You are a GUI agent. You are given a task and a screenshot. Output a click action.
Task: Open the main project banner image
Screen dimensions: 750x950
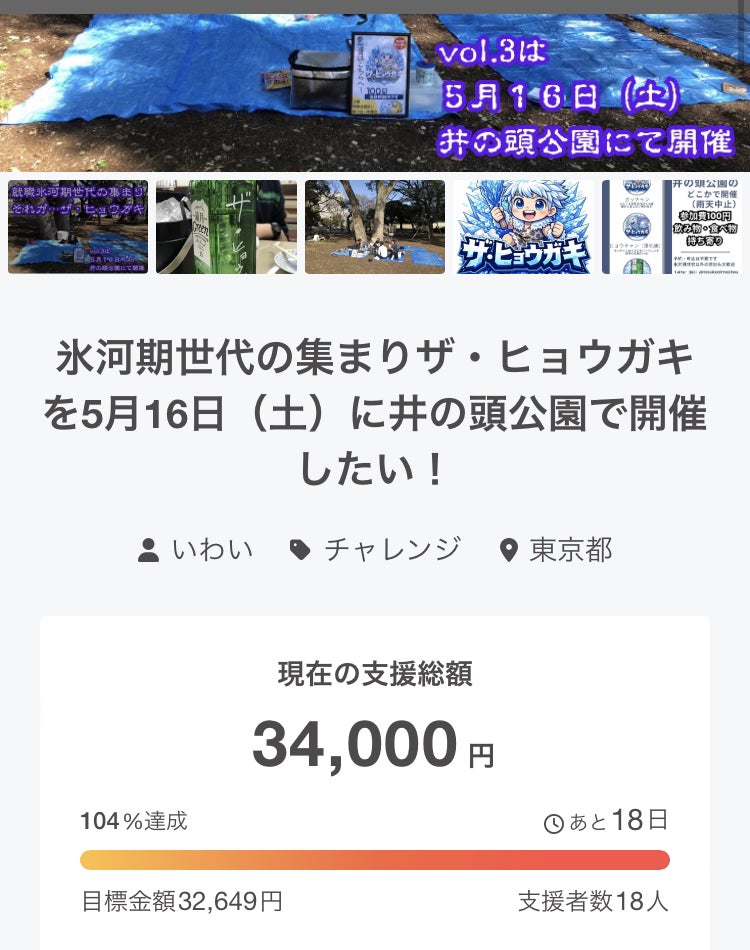pos(375,92)
